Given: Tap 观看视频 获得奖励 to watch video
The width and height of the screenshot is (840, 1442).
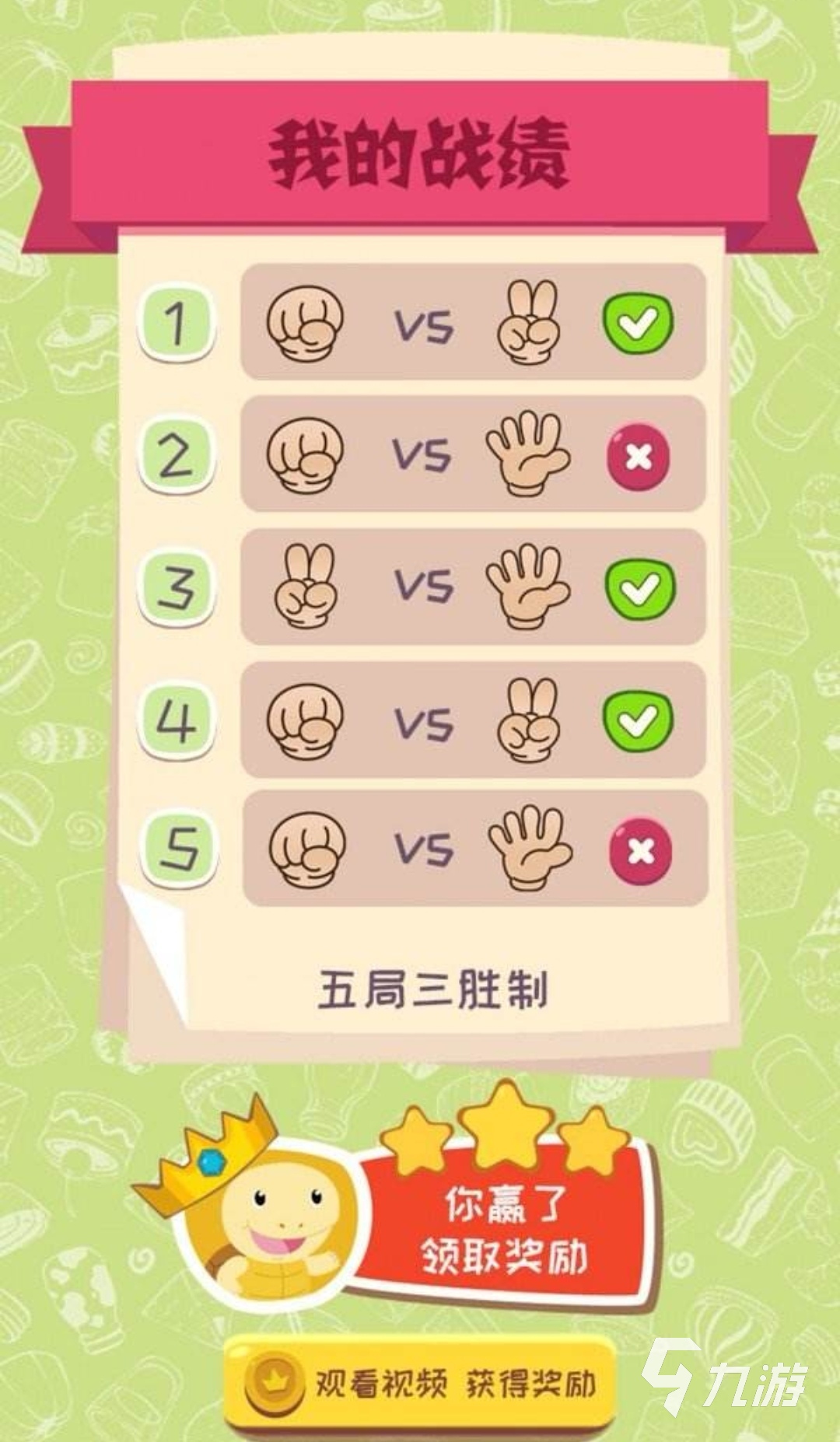Looking at the screenshot, I should click(422, 1385).
